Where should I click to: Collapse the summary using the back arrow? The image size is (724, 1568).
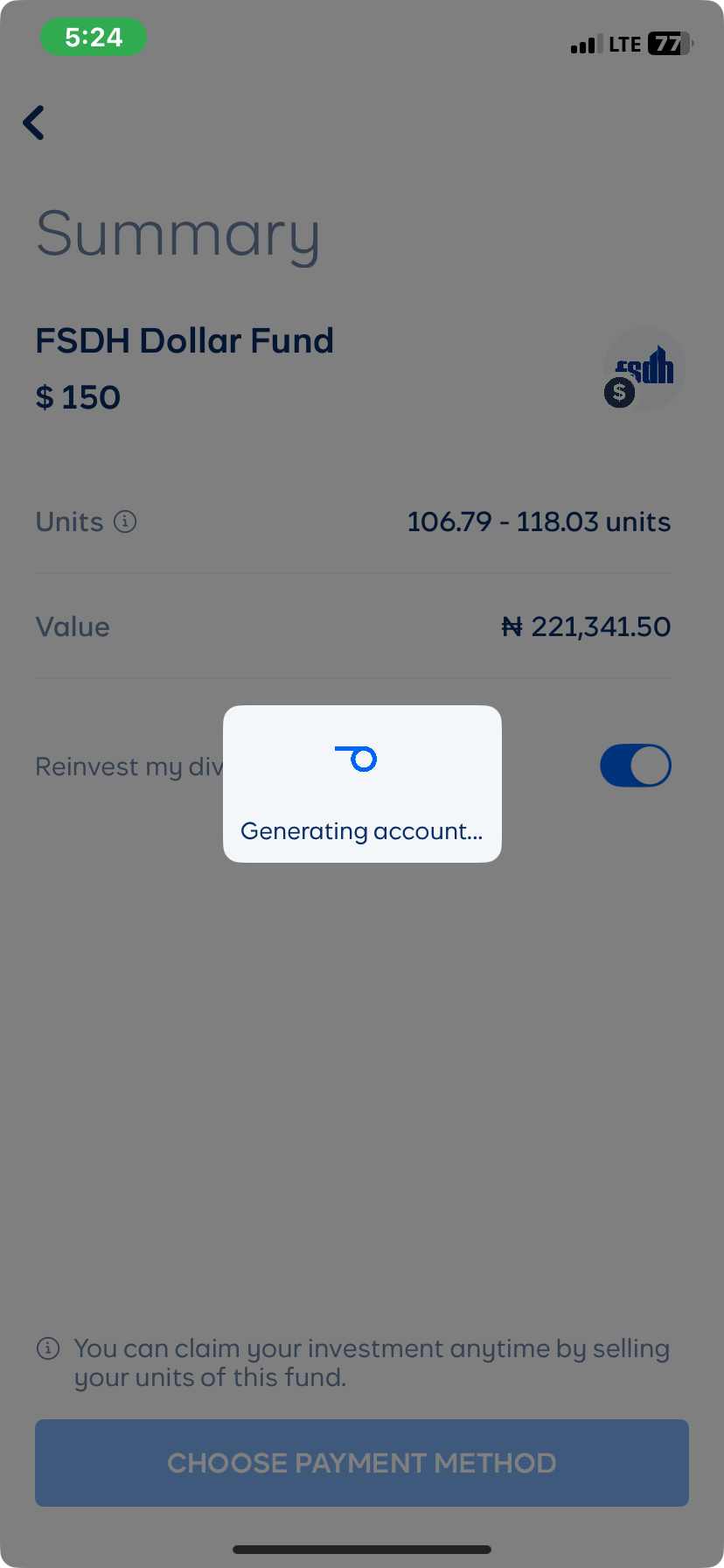(x=33, y=122)
